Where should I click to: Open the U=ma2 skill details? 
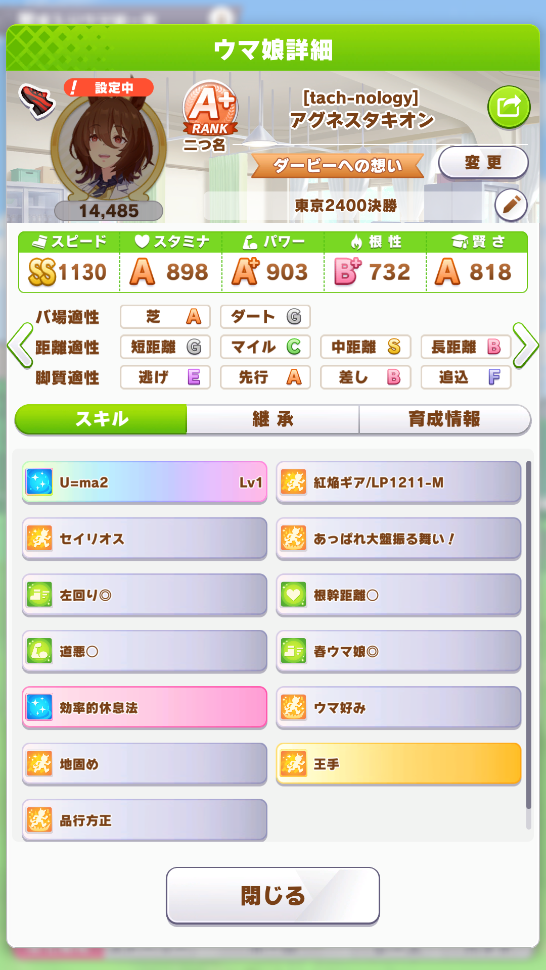pos(145,483)
